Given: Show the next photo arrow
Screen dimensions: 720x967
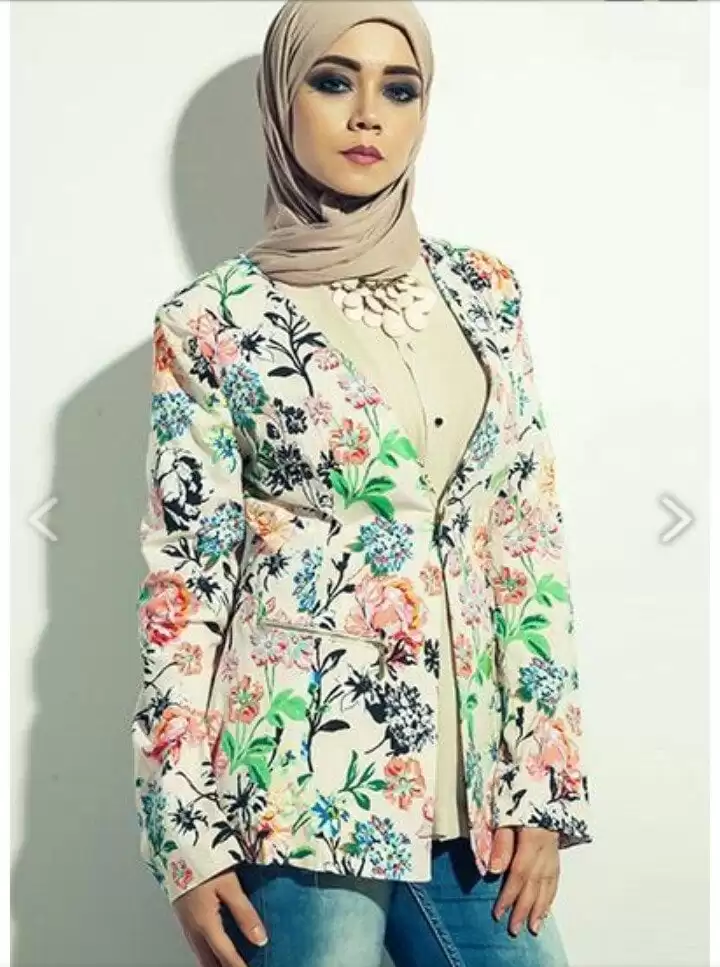Looking at the screenshot, I should click(x=676, y=519).
